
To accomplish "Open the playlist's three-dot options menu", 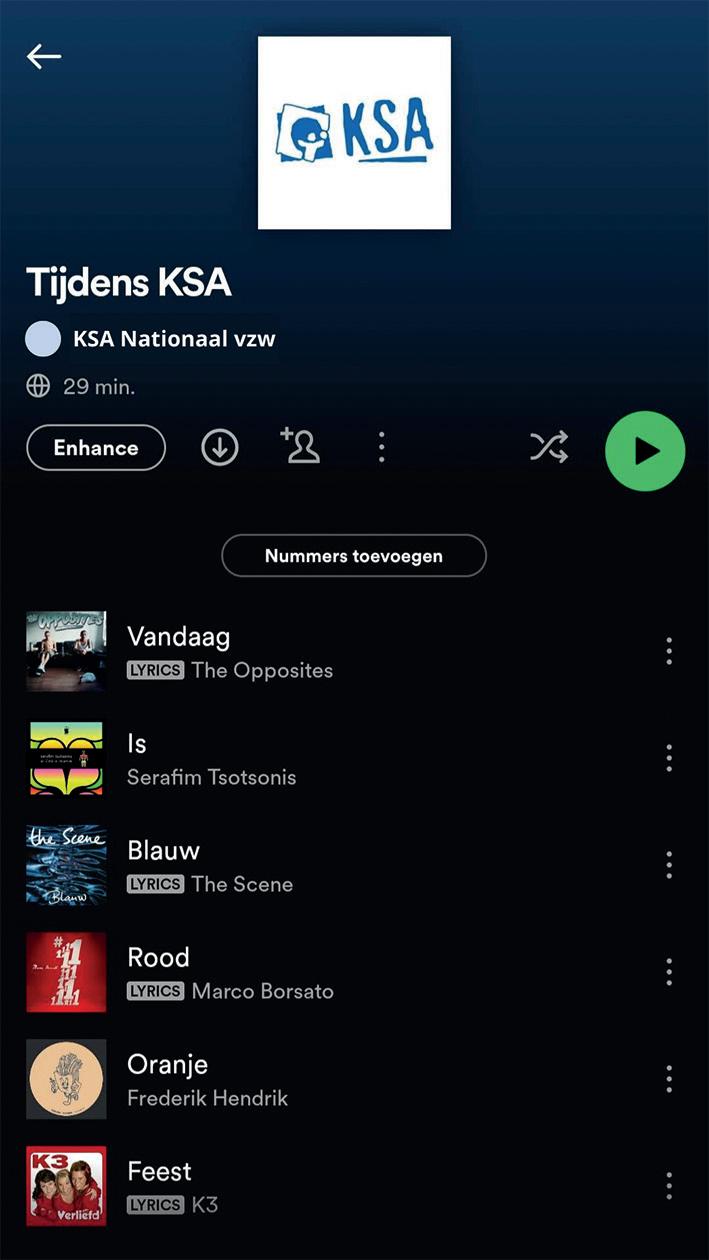I will pos(381,448).
